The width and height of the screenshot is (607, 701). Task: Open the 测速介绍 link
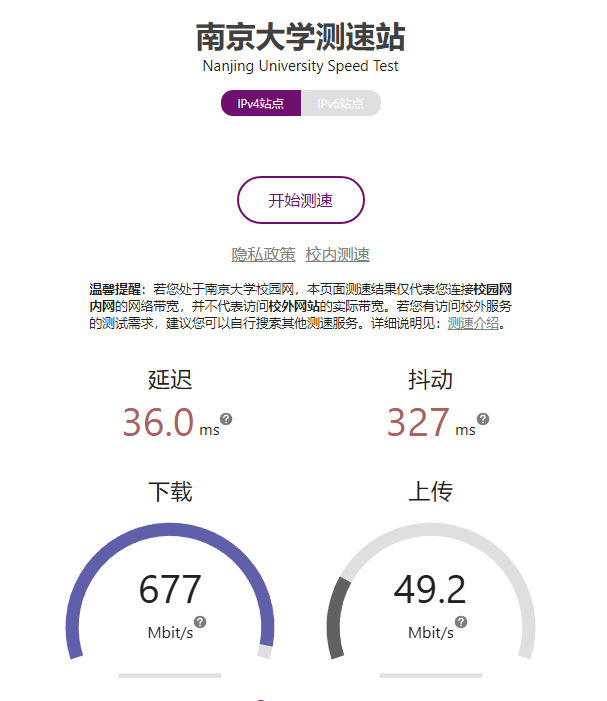point(472,323)
